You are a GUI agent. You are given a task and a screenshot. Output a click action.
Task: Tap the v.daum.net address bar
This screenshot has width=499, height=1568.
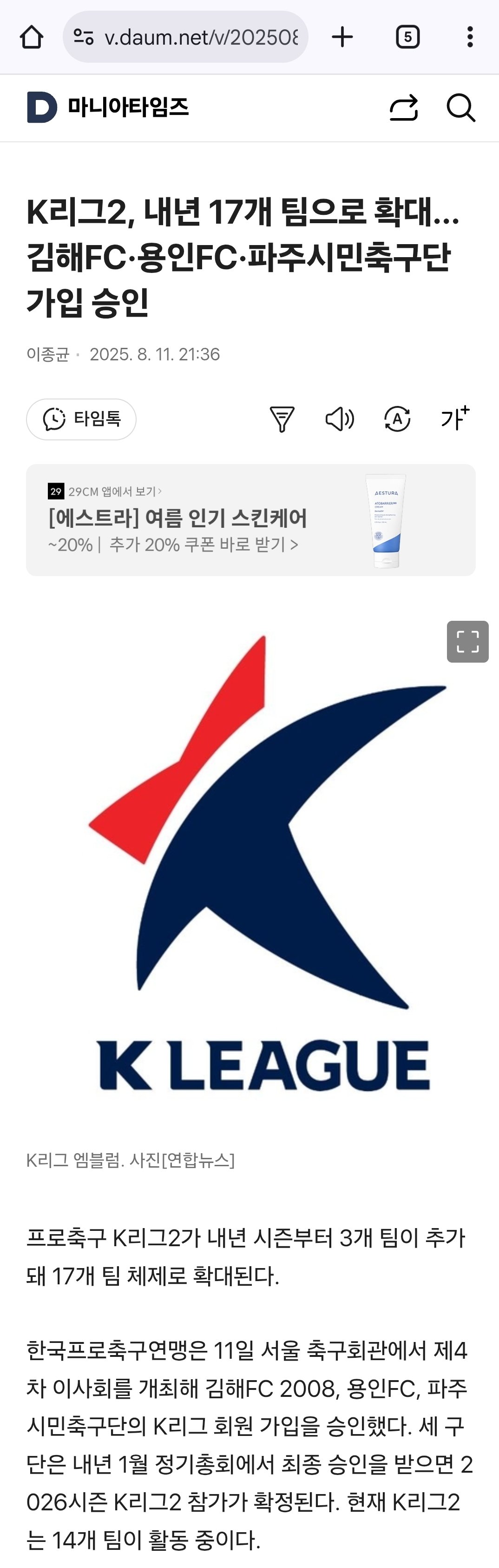[185, 37]
